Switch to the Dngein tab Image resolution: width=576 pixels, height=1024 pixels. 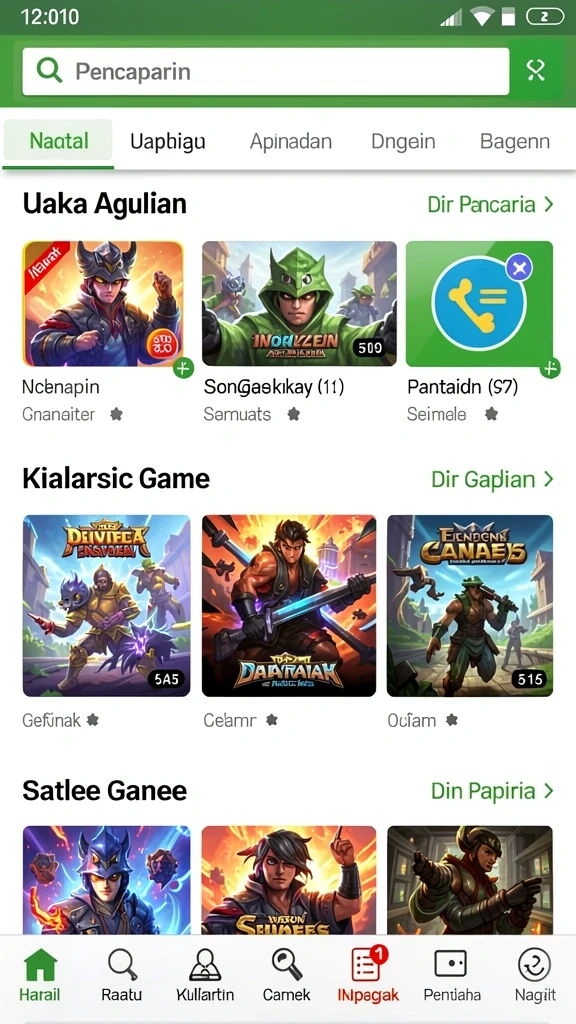[x=403, y=141]
